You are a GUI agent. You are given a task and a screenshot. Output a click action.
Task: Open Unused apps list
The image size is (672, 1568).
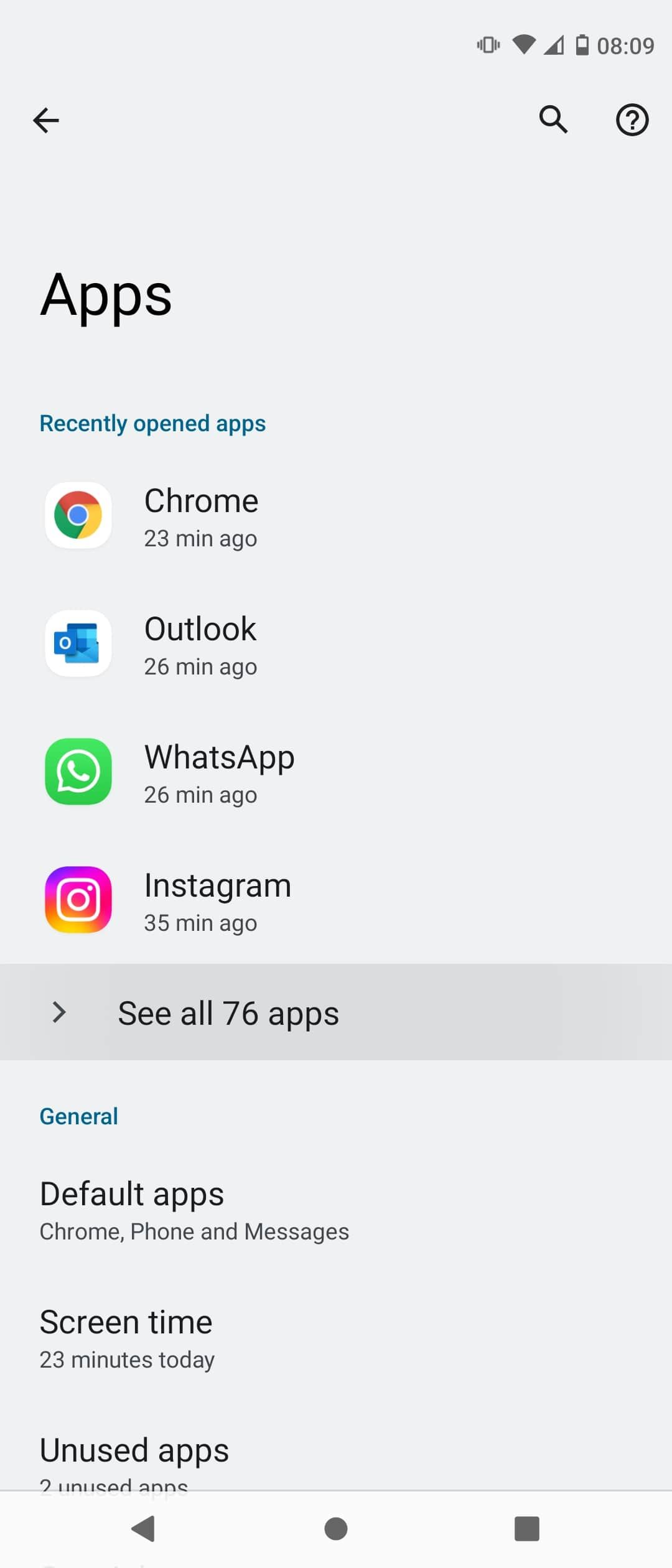[x=134, y=1456]
